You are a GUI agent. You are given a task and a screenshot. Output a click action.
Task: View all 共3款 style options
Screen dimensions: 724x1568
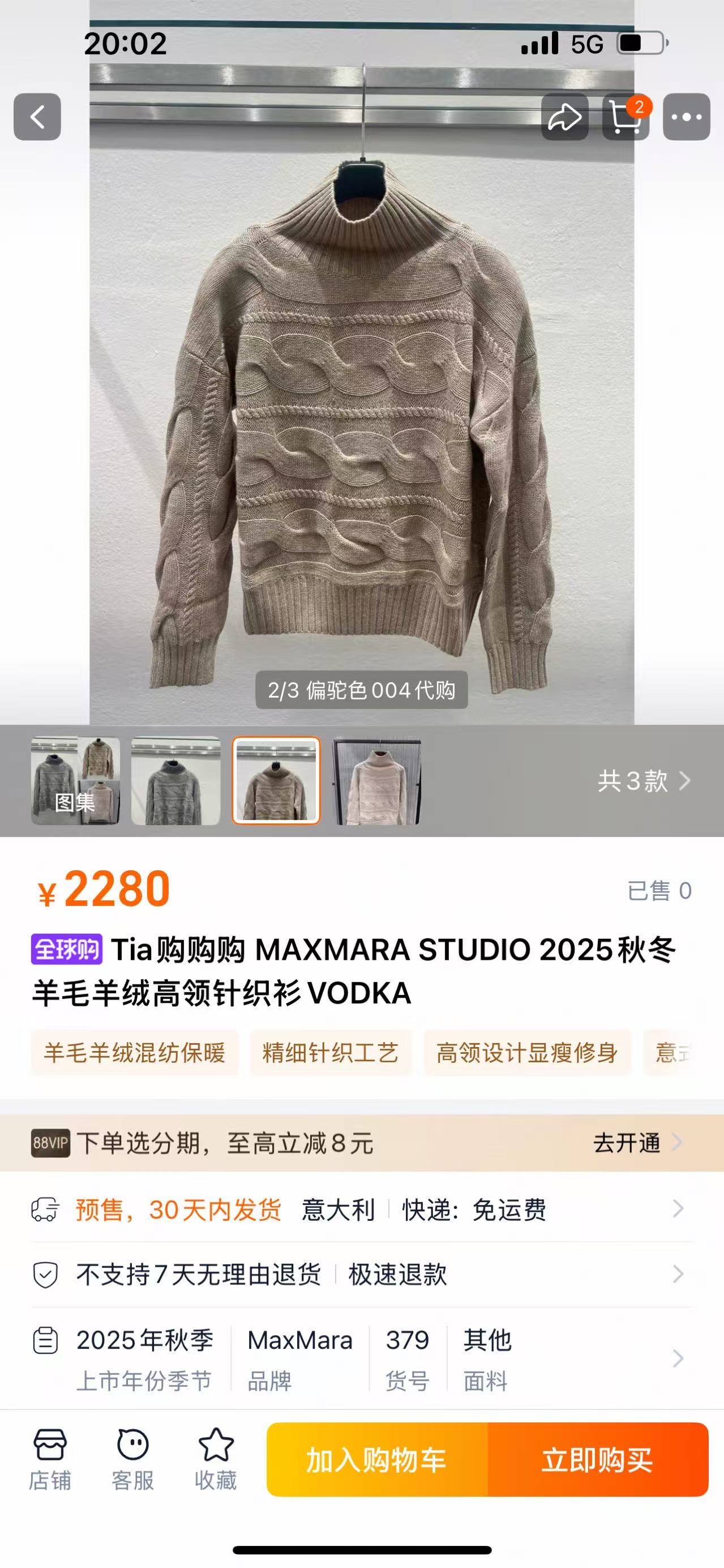644,780
